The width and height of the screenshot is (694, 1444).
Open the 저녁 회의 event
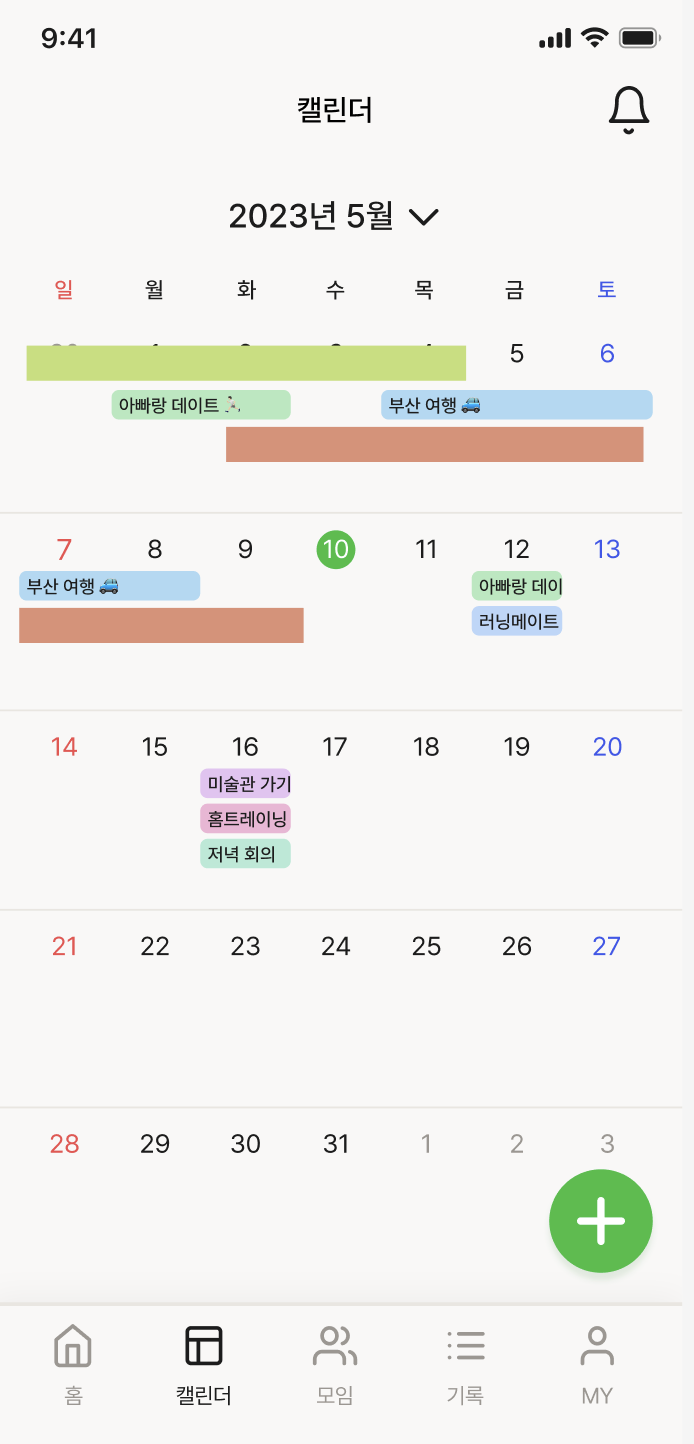click(246, 854)
